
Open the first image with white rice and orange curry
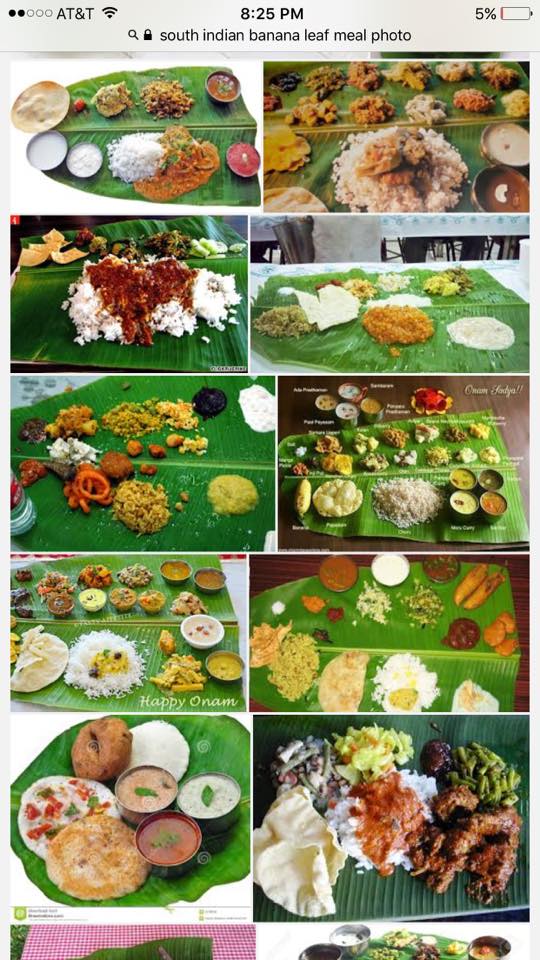[136, 137]
